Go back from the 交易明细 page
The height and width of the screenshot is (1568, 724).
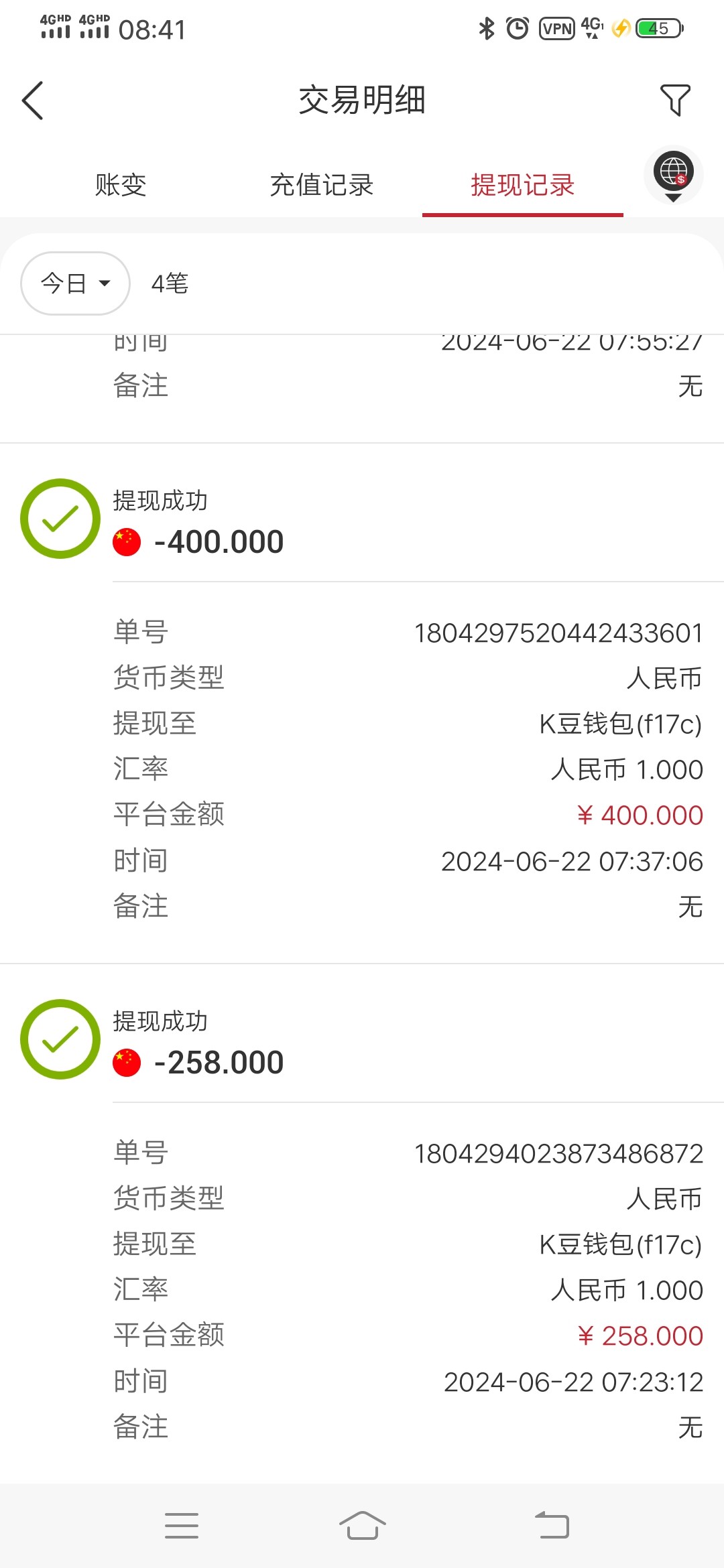[32, 101]
